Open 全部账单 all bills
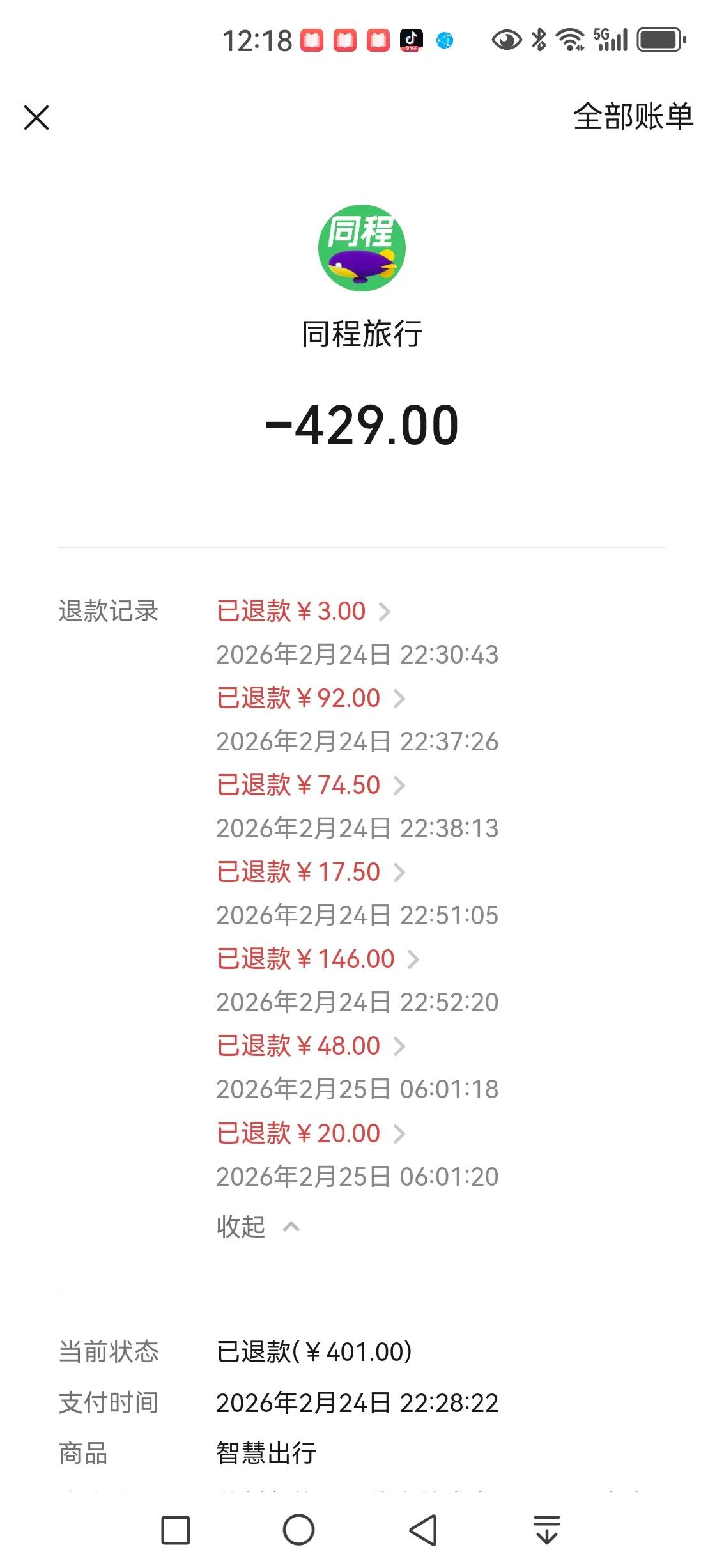Viewport: 724px width, 1568px height. [633, 117]
